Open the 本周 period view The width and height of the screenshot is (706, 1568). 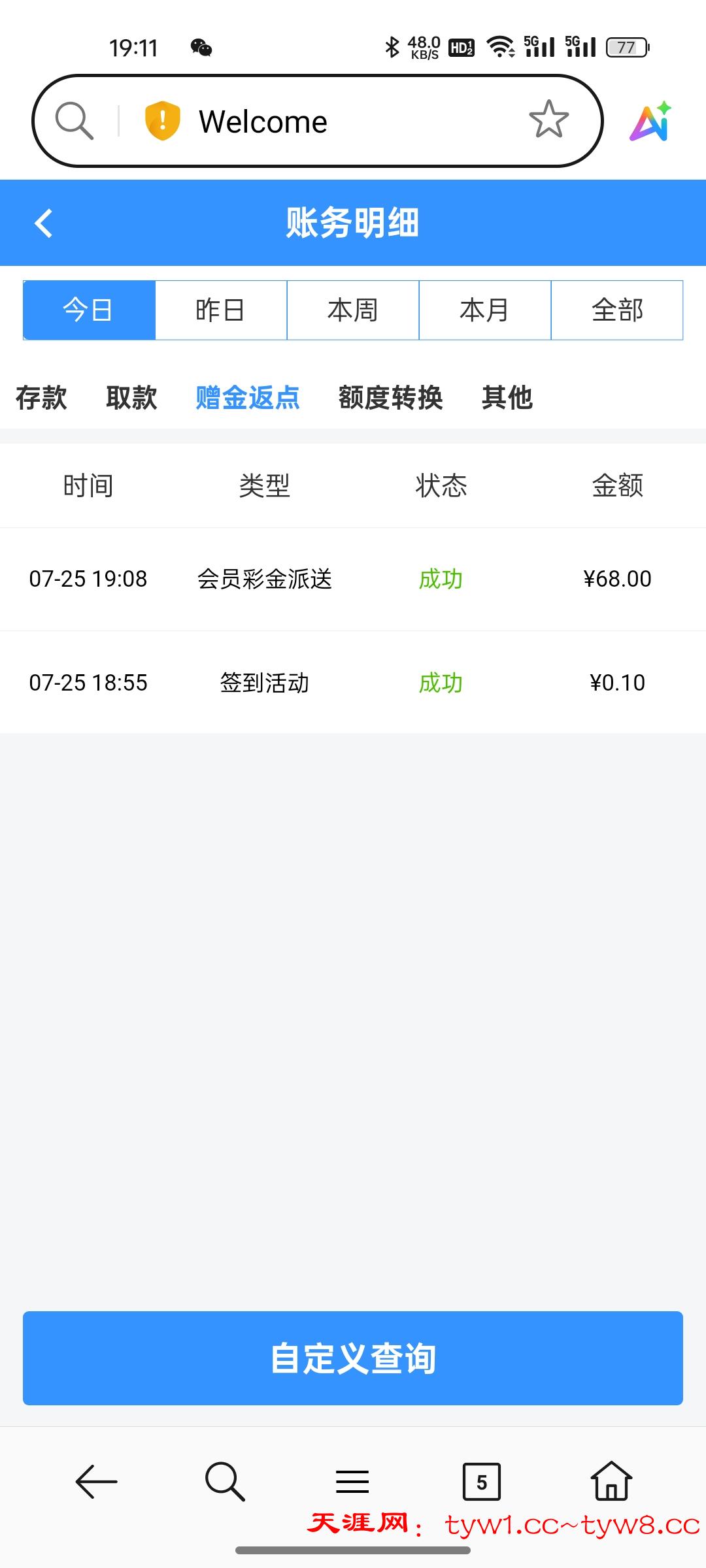(352, 310)
